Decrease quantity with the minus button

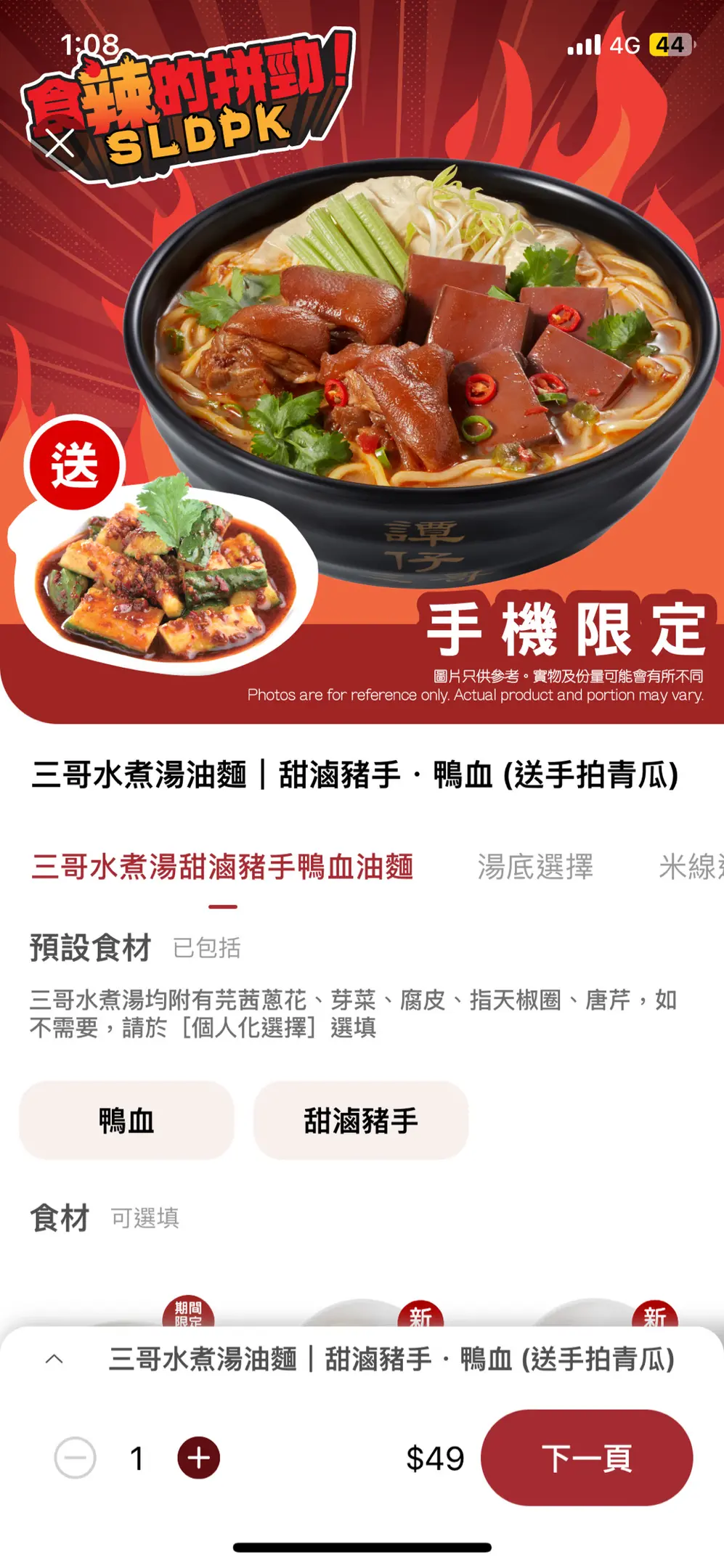point(75,1458)
